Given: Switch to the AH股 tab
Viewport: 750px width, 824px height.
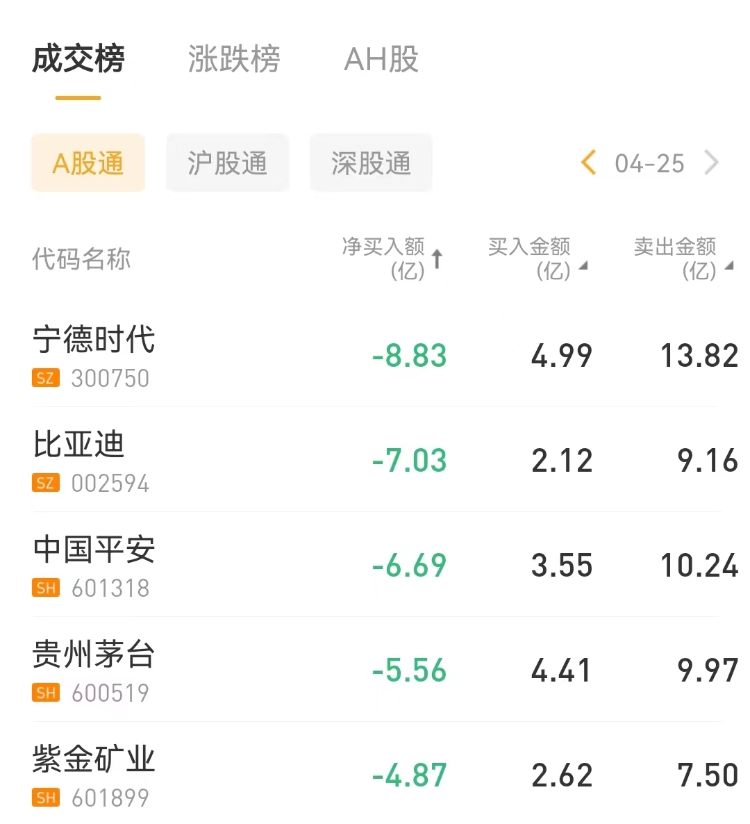Looking at the screenshot, I should pyautogui.click(x=381, y=59).
